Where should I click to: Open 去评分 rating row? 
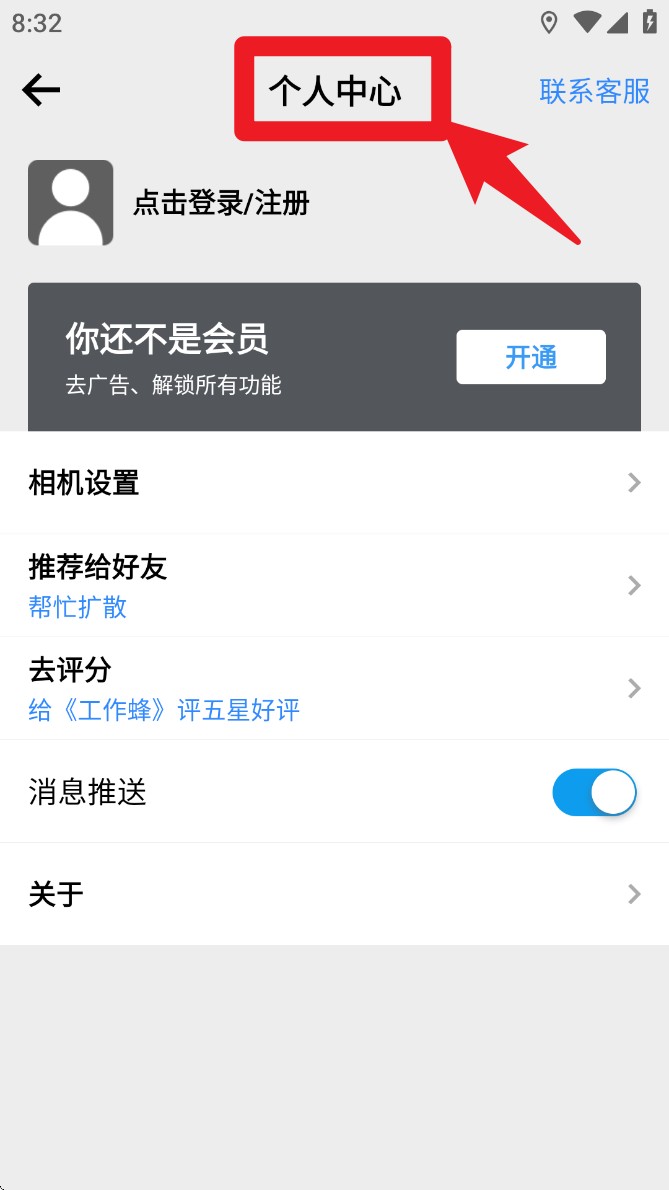point(334,688)
